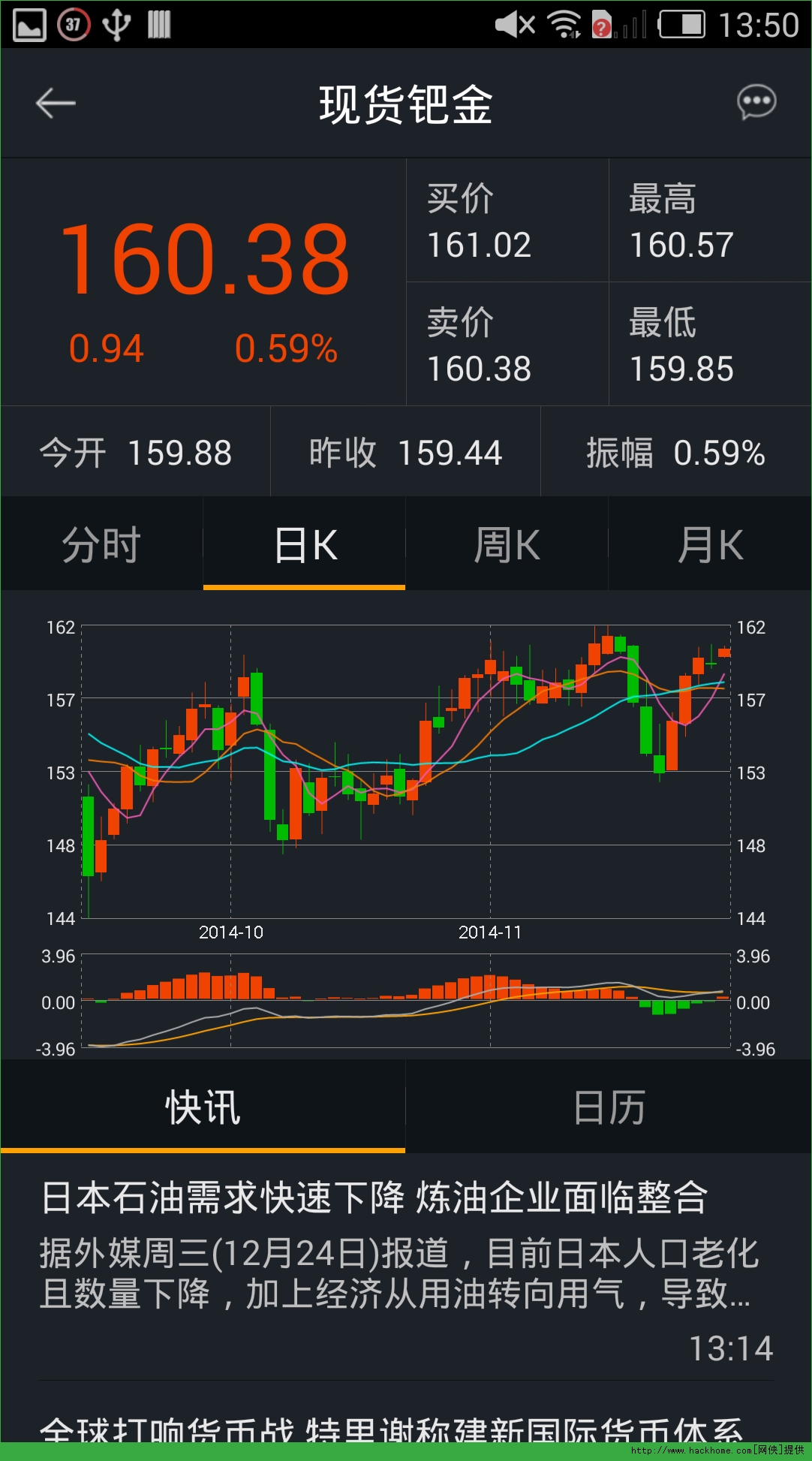Viewport: 812px width, 1461px height.
Task: Select the 日K chart tab
Action: point(305,544)
